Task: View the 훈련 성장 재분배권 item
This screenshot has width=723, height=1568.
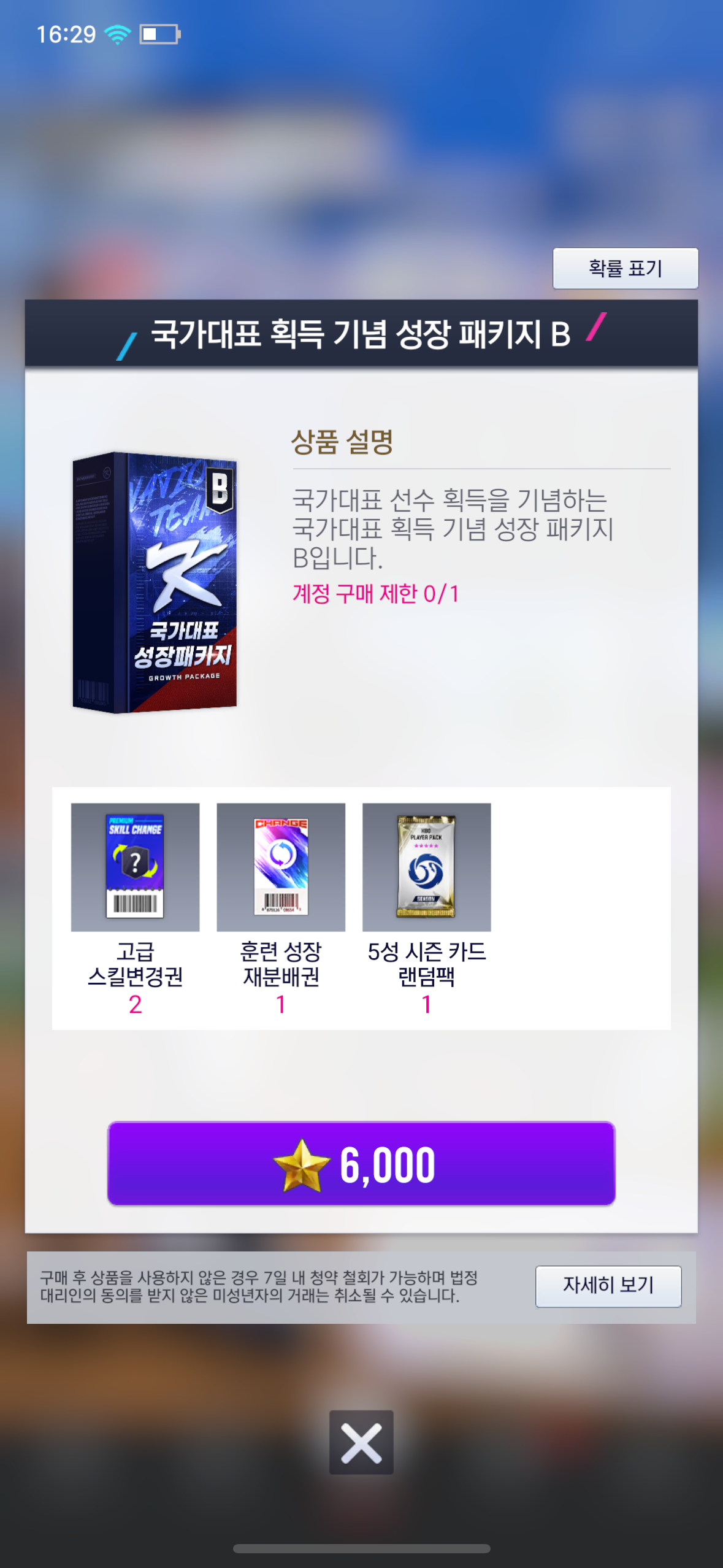Action: (x=281, y=867)
